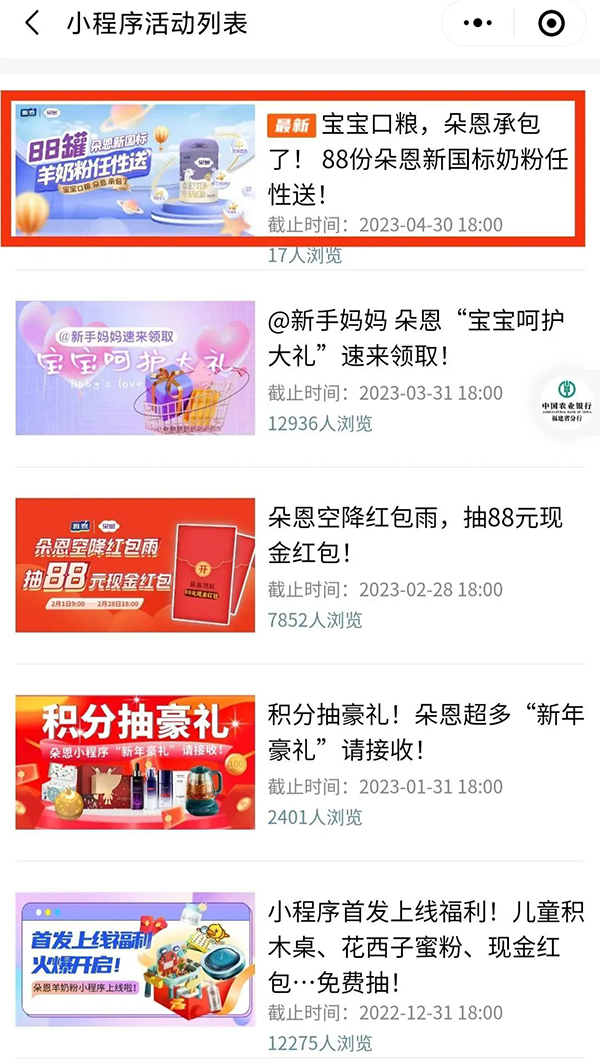Go back from the 小程序活动列表 page
The height and width of the screenshot is (1064, 600).
pos(32,23)
